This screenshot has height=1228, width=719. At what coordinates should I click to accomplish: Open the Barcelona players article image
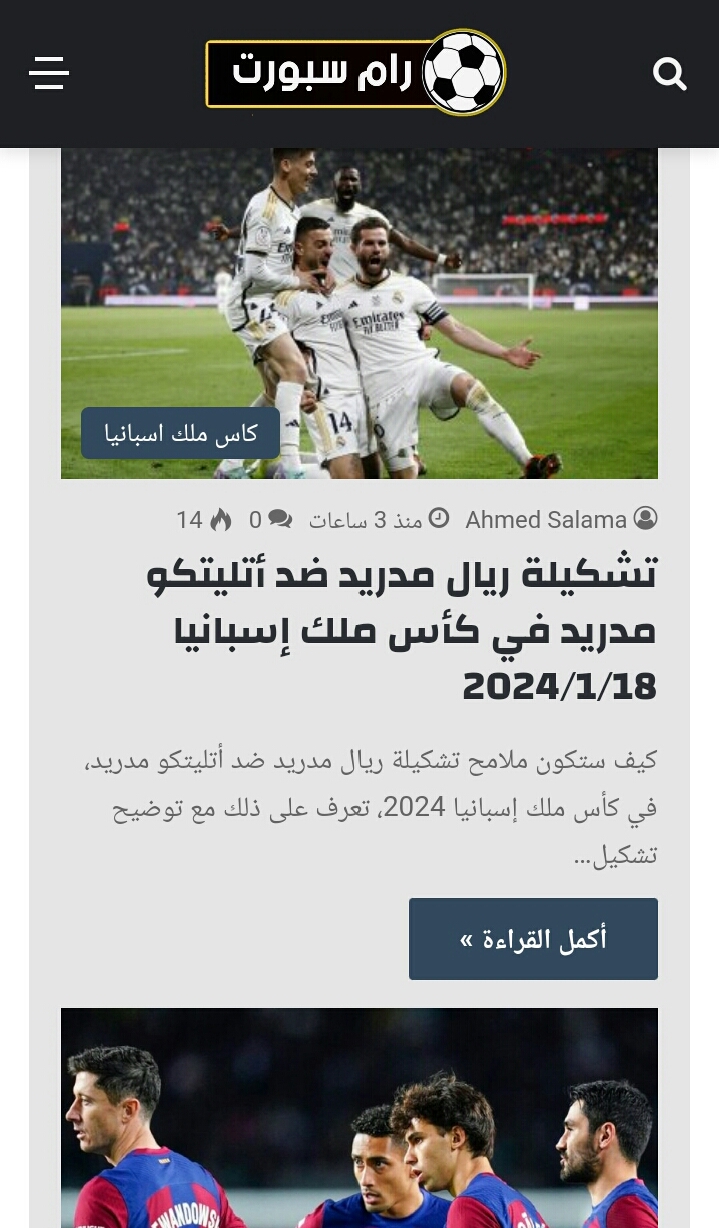click(x=359, y=1118)
